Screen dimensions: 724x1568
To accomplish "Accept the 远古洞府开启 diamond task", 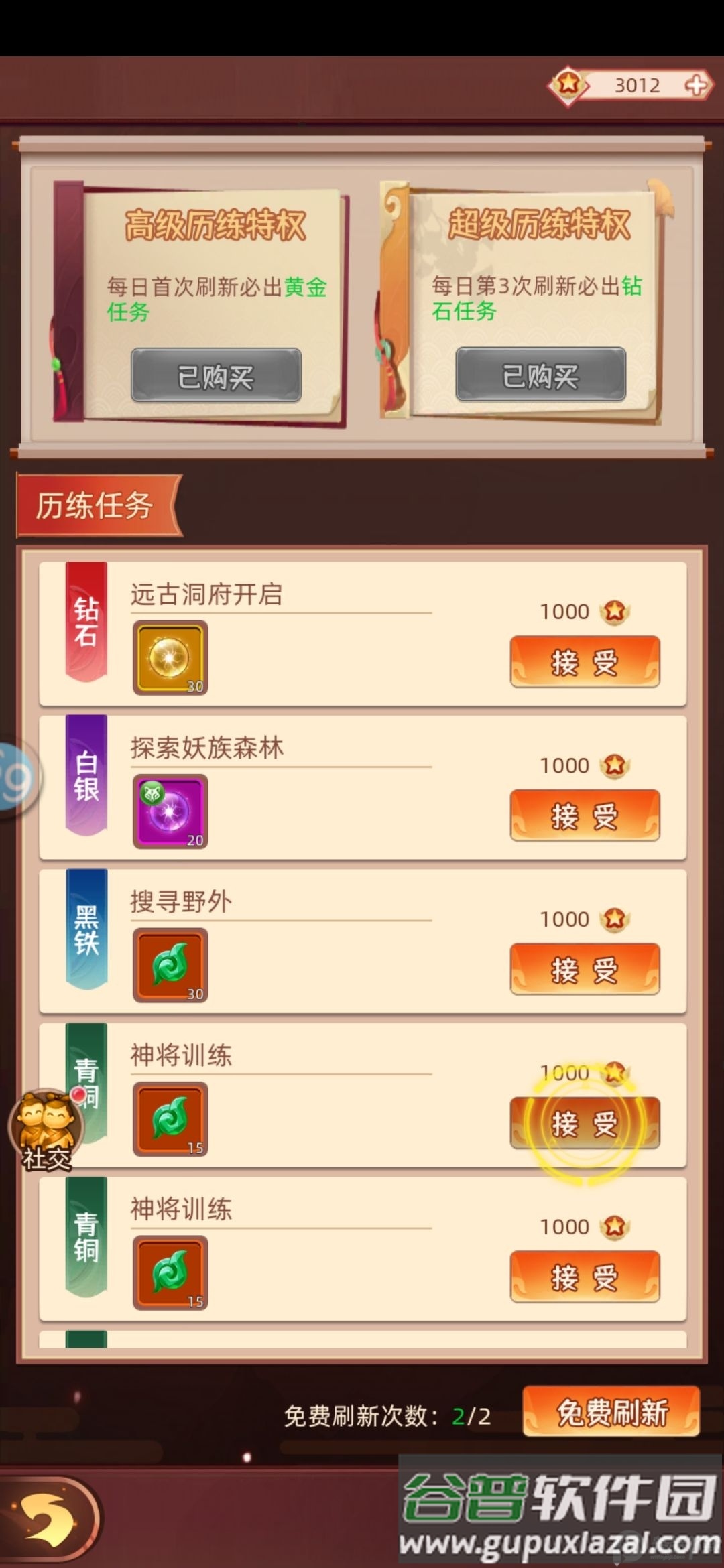I will click(x=585, y=662).
